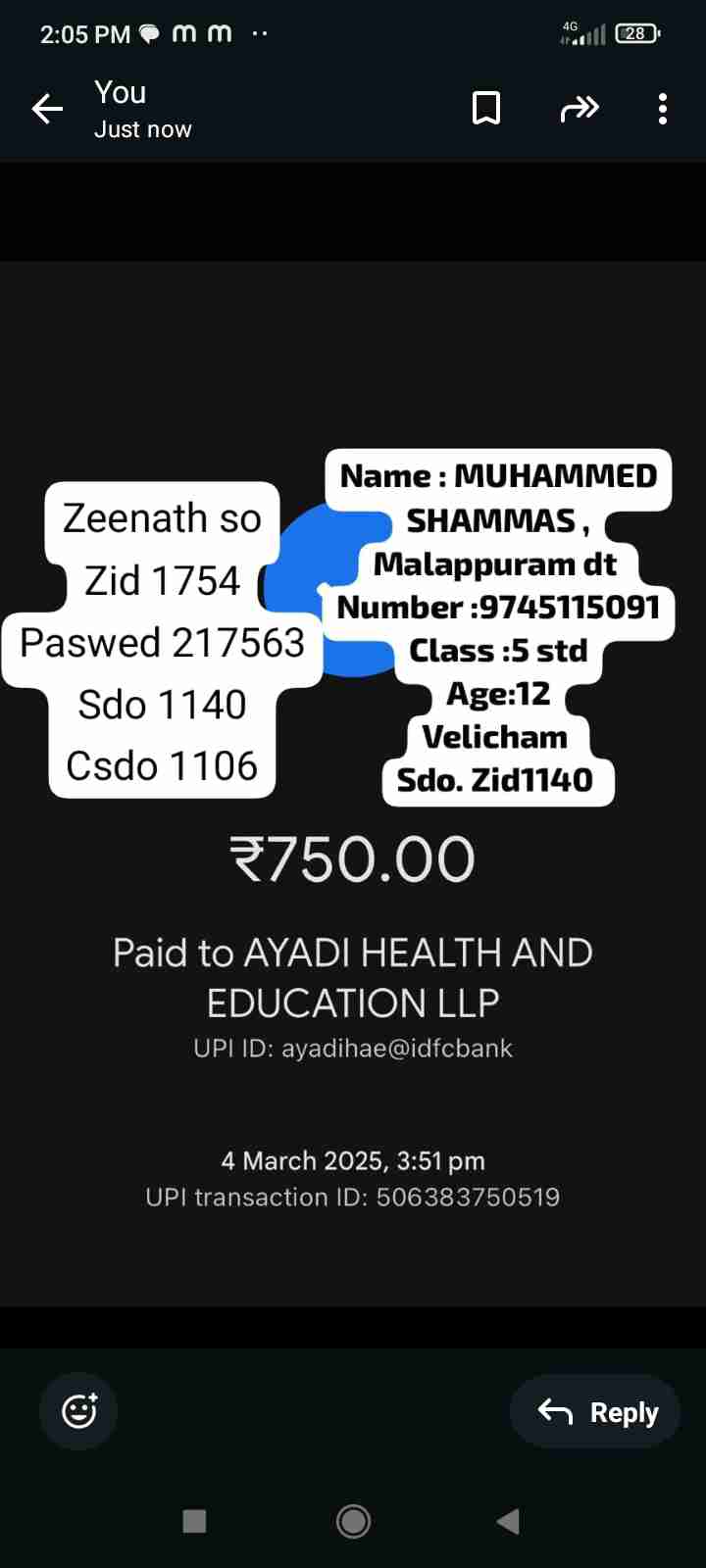The height and width of the screenshot is (1568, 706).
Task: Bookmark this image
Action: [x=486, y=109]
